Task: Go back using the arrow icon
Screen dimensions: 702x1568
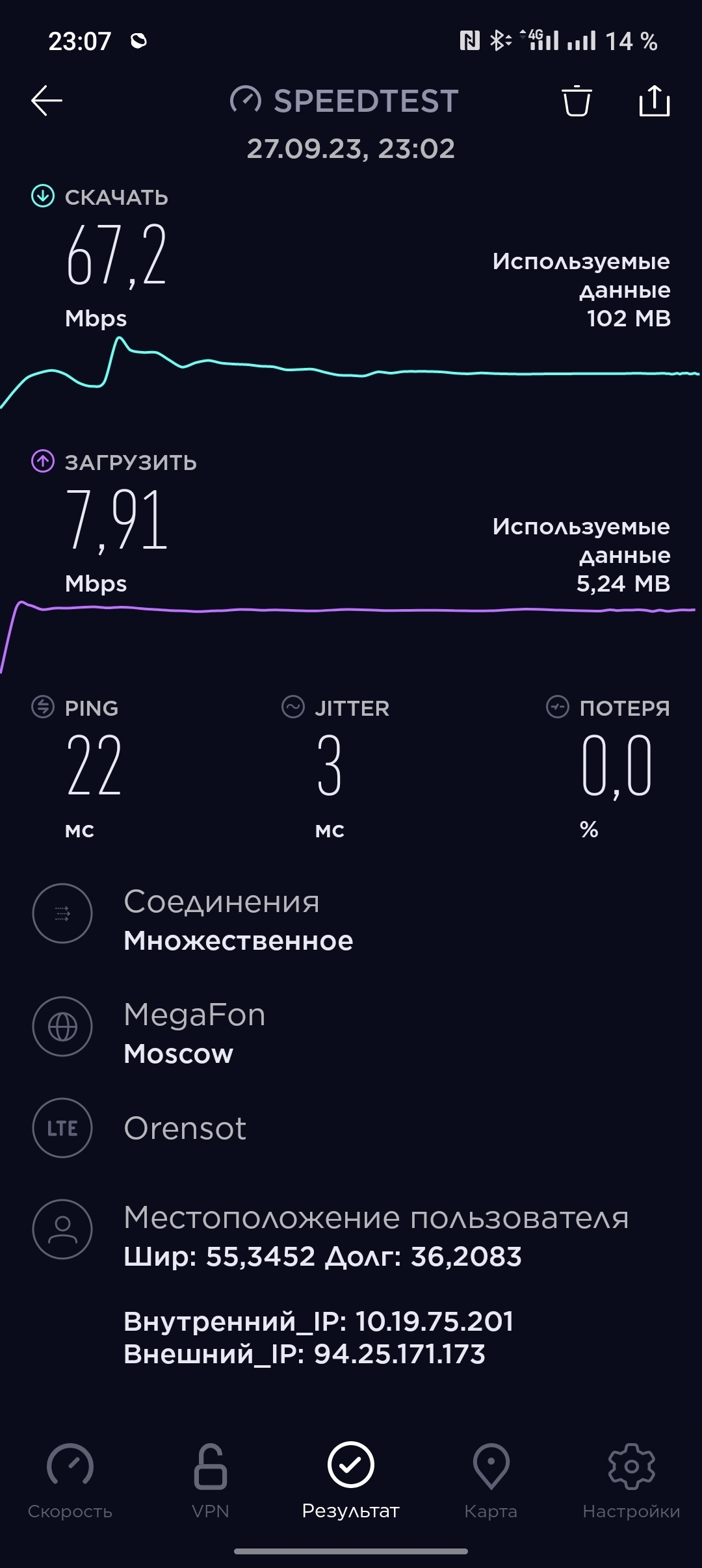Action: click(47, 101)
